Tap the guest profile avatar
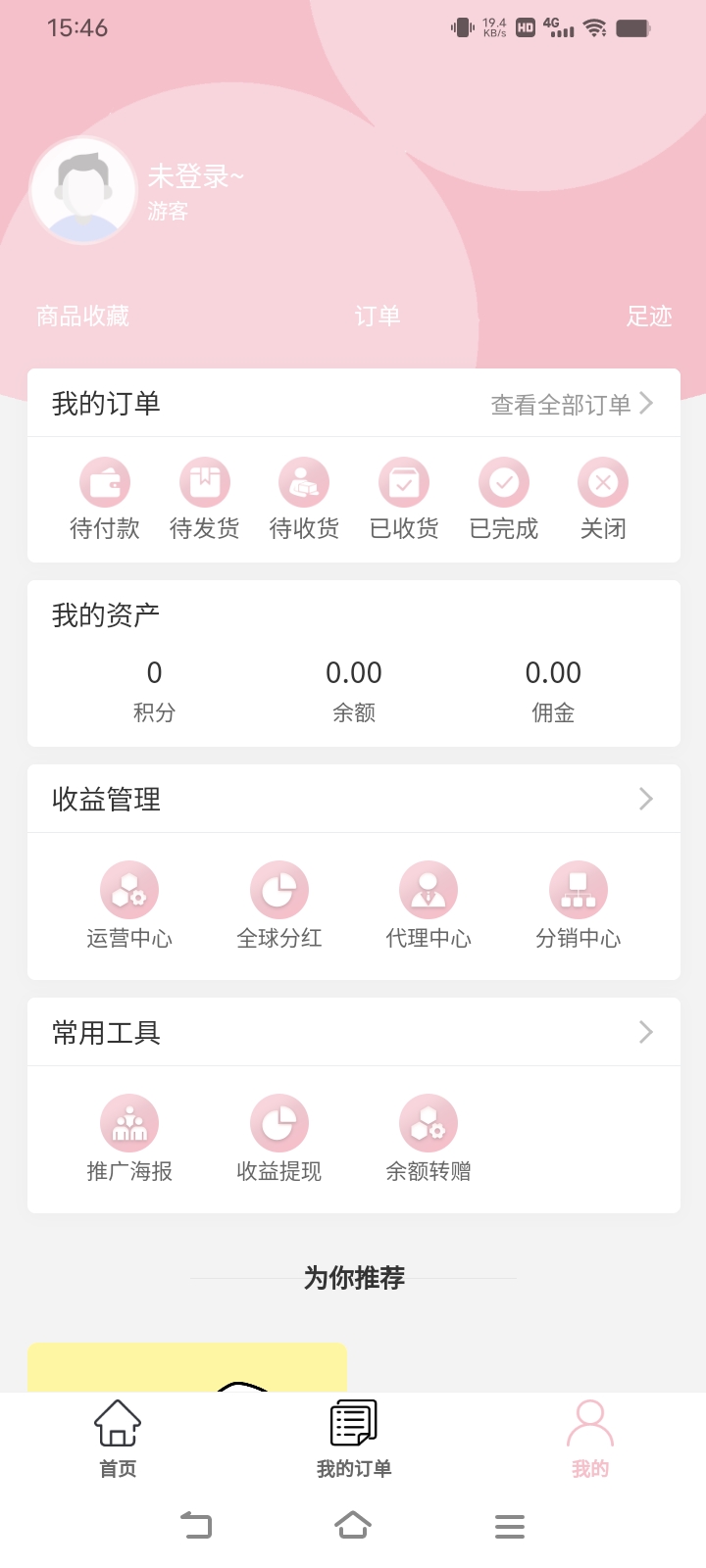This screenshot has width=706, height=1568. pyautogui.click(x=83, y=191)
